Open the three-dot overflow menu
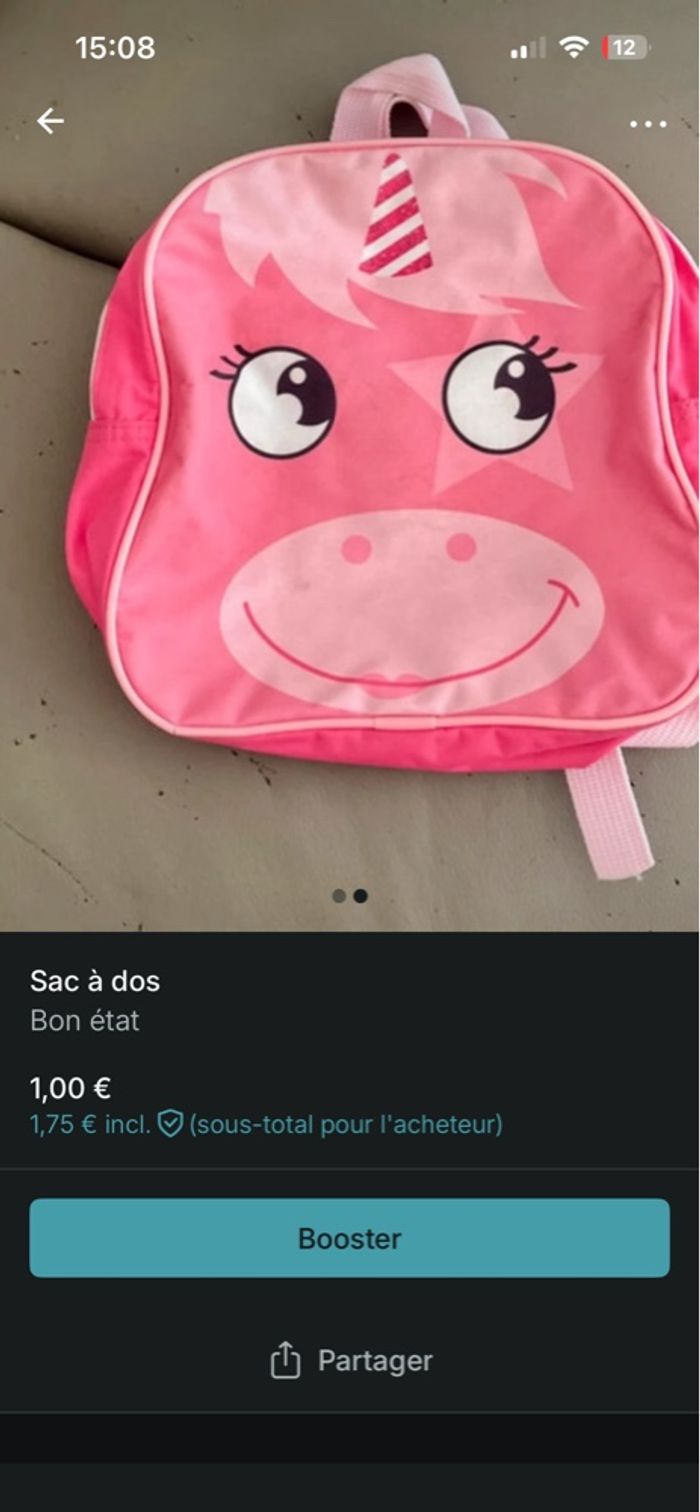The height and width of the screenshot is (1512, 700). pos(648,124)
